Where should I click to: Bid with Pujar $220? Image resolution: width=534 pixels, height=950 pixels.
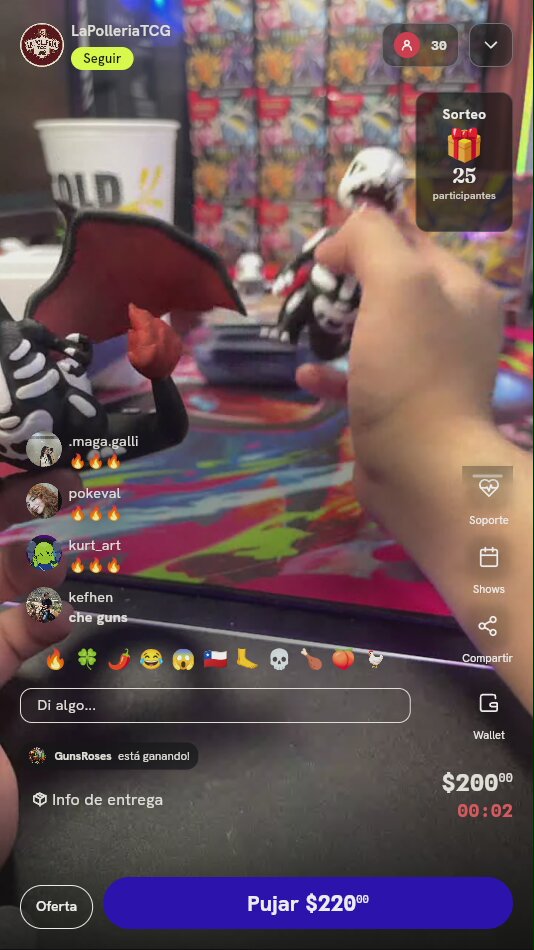pyautogui.click(x=308, y=903)
